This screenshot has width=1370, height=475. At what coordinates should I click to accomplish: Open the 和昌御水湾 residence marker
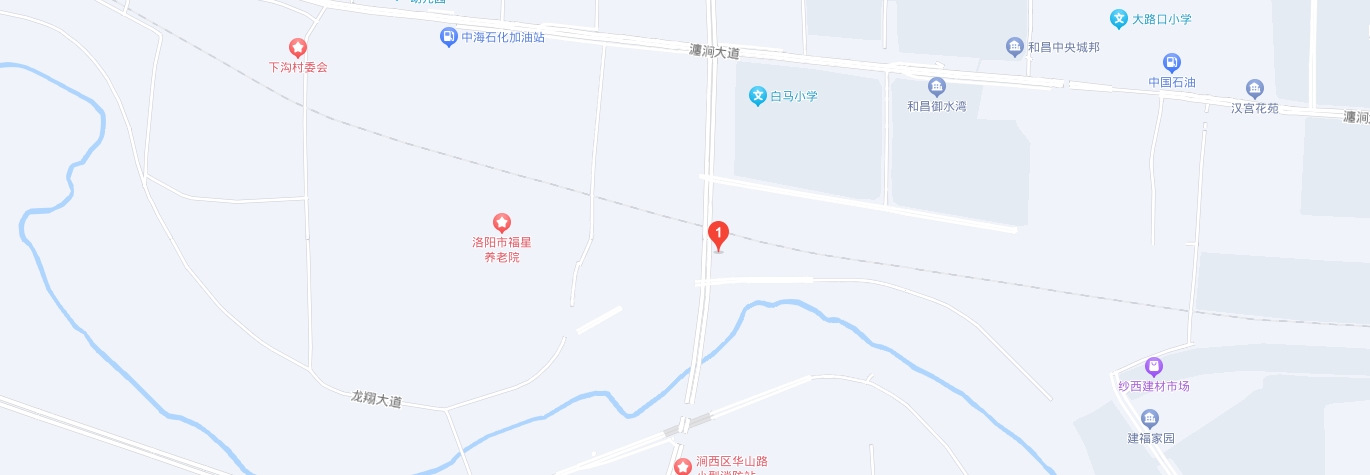(936, 87)
